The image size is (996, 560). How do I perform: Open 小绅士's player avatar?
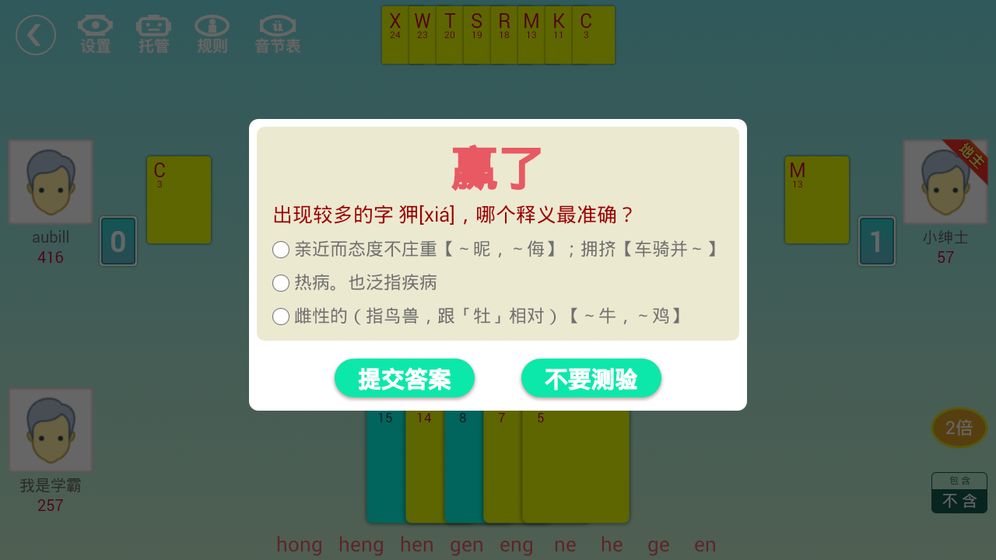[945, 182]
